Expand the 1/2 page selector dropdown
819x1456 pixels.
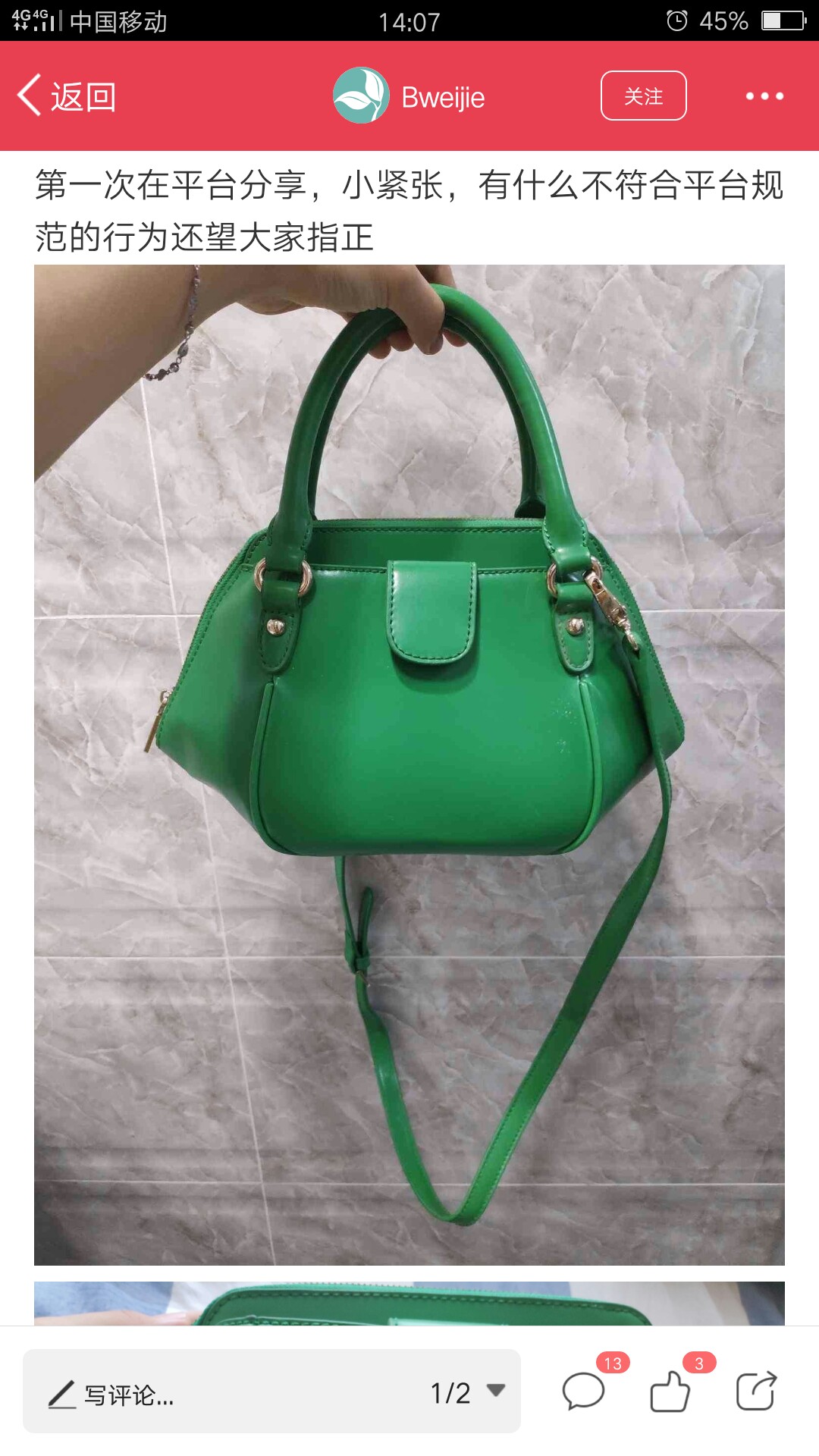point(467,1392)
